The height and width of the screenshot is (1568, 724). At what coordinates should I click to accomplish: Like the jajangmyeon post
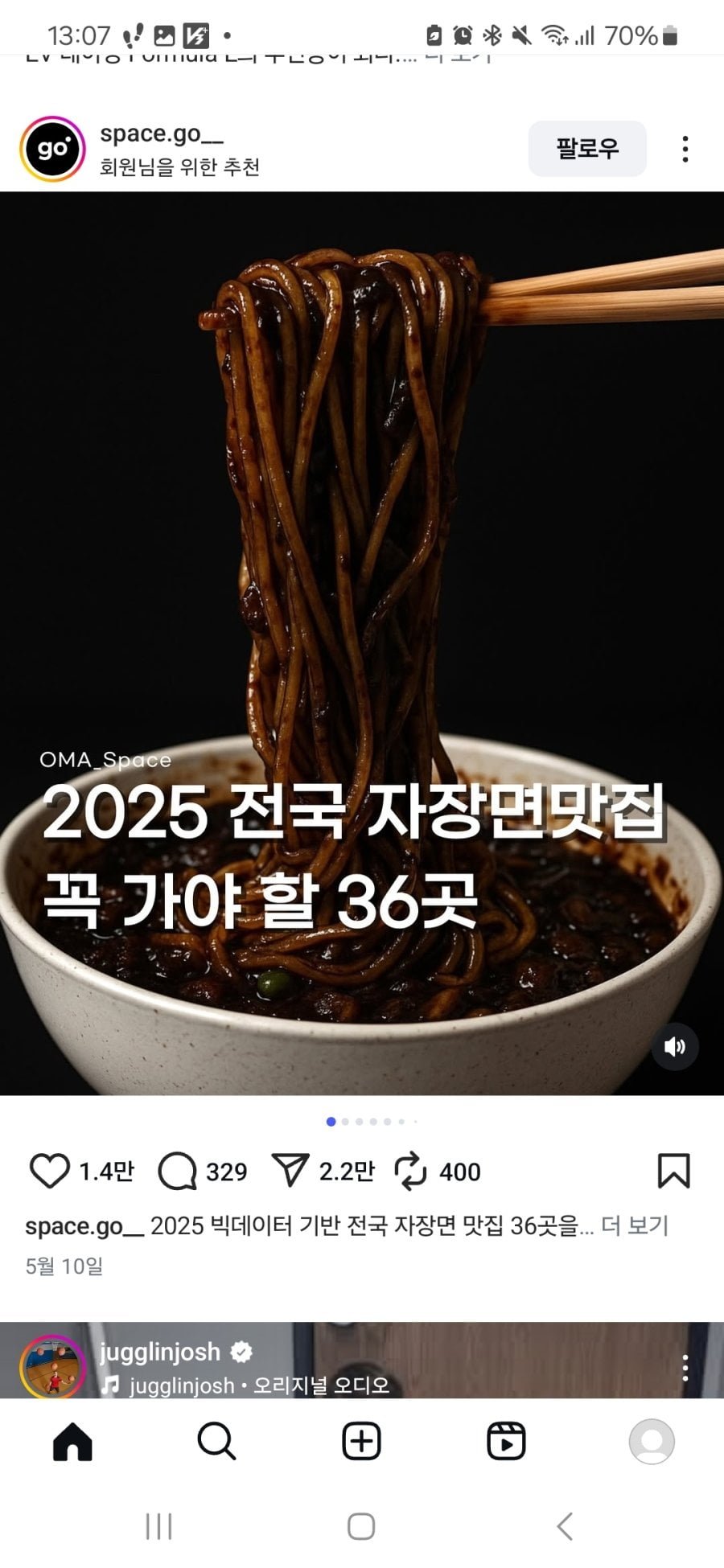point(50,1171)
